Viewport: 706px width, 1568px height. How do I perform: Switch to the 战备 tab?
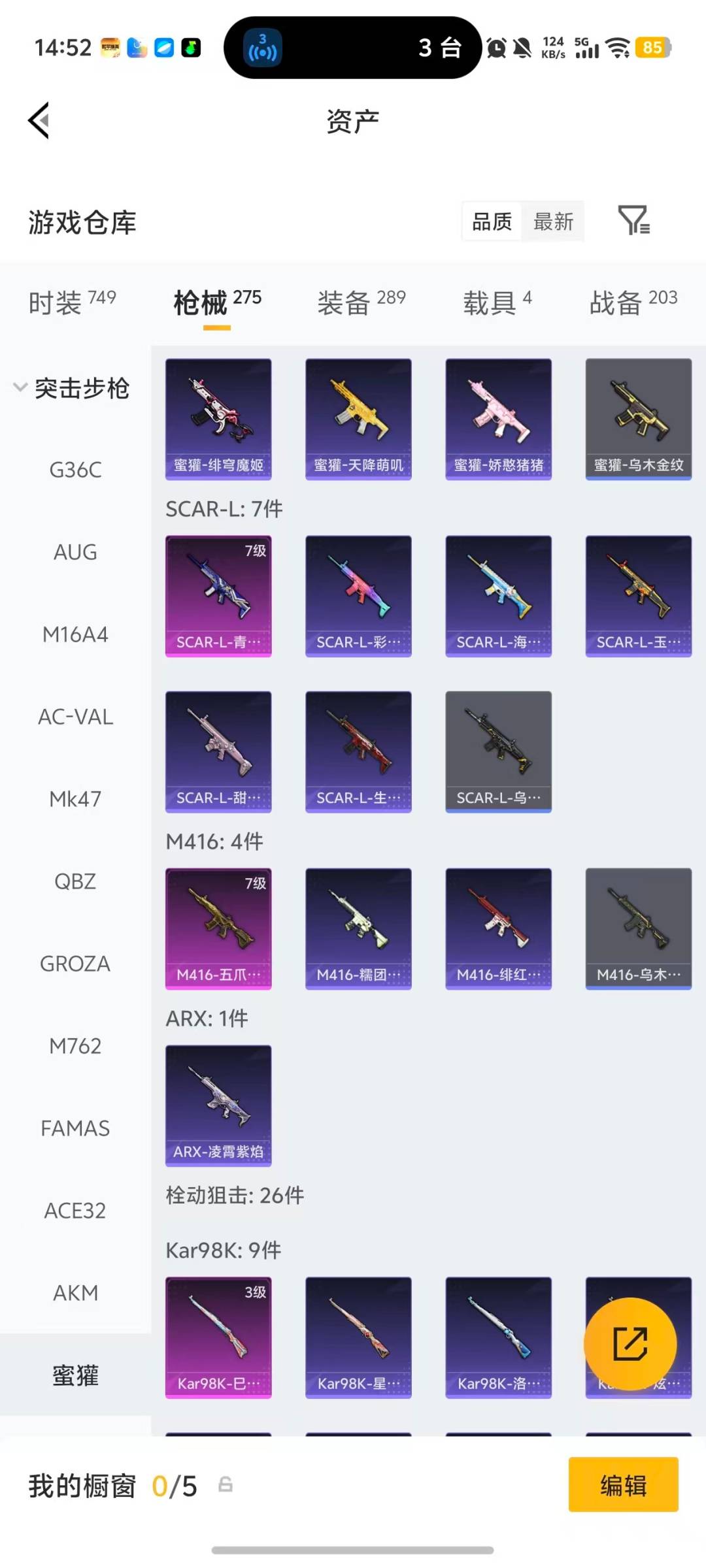[x=633, y=302]
